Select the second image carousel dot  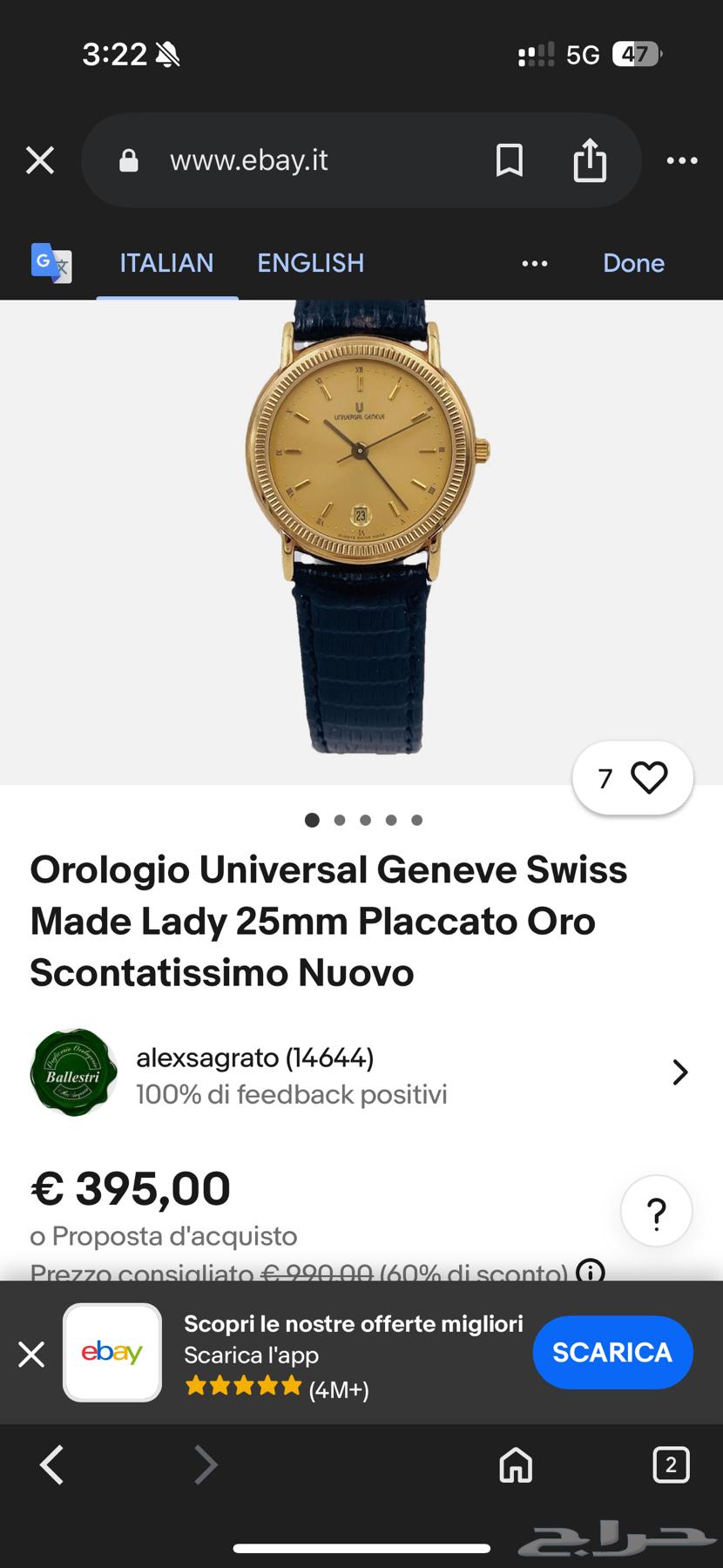(x=339, y=820)
